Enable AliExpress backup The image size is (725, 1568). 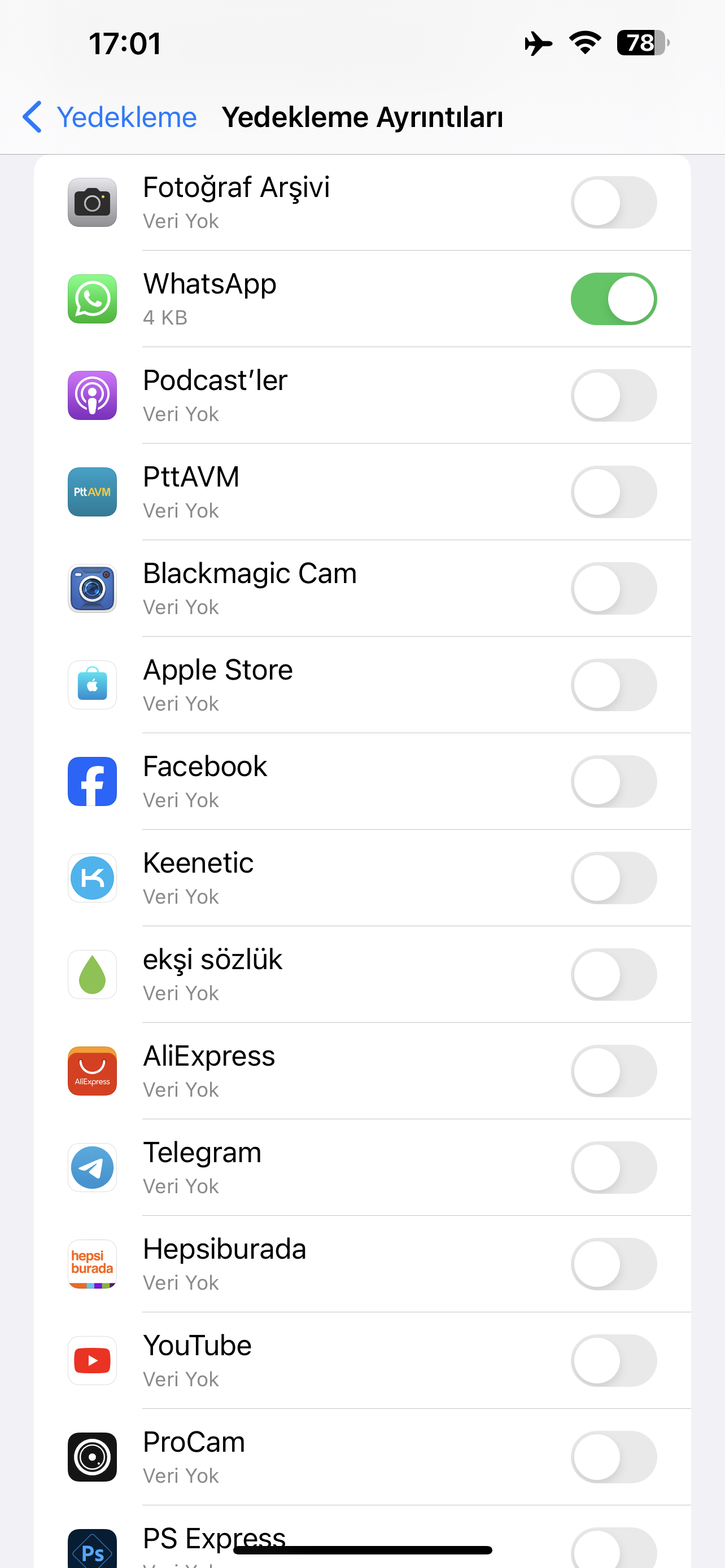tap(614, 1071)
